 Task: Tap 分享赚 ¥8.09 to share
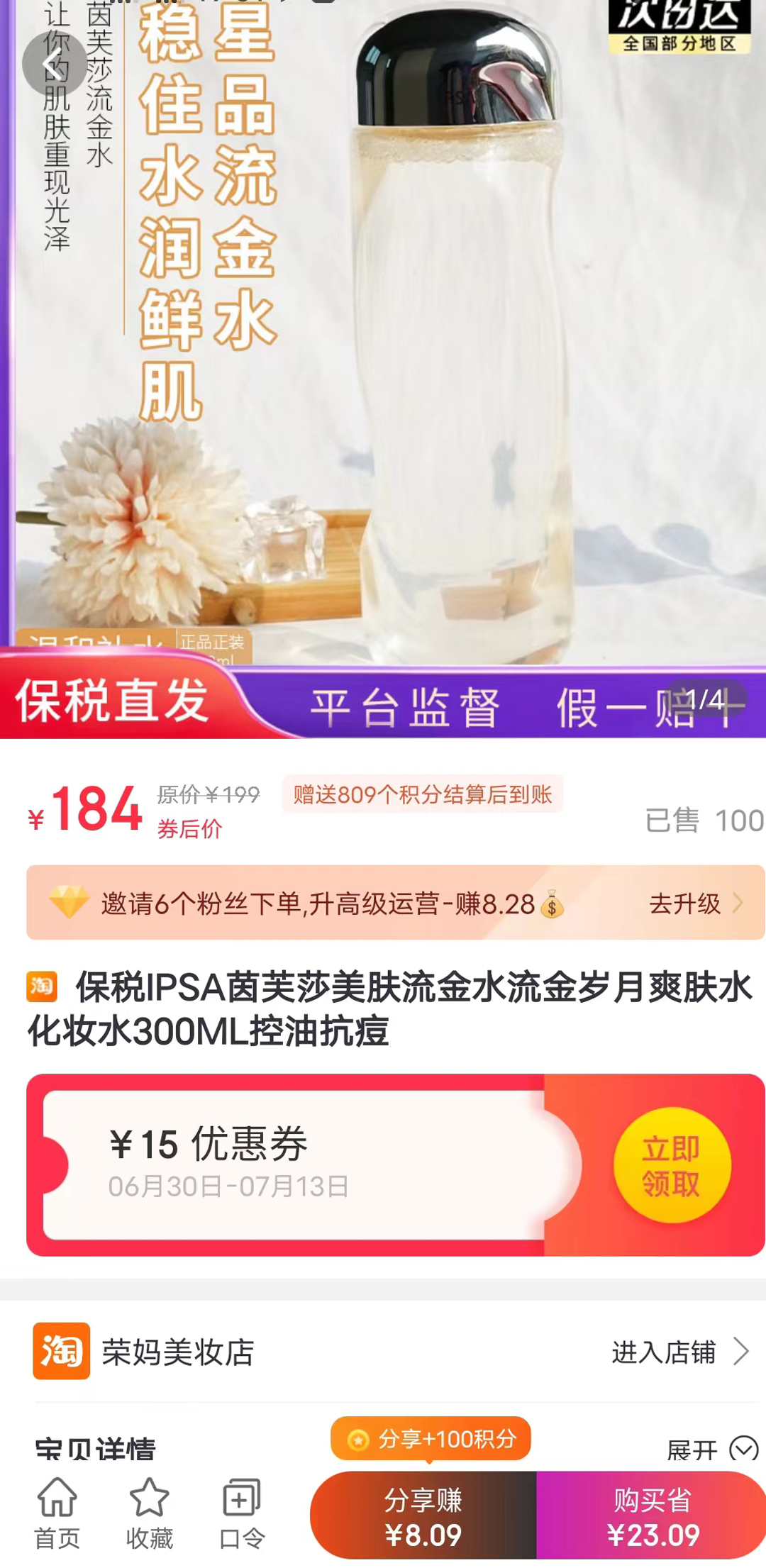pyautogui.click(x=423, y=1517)
